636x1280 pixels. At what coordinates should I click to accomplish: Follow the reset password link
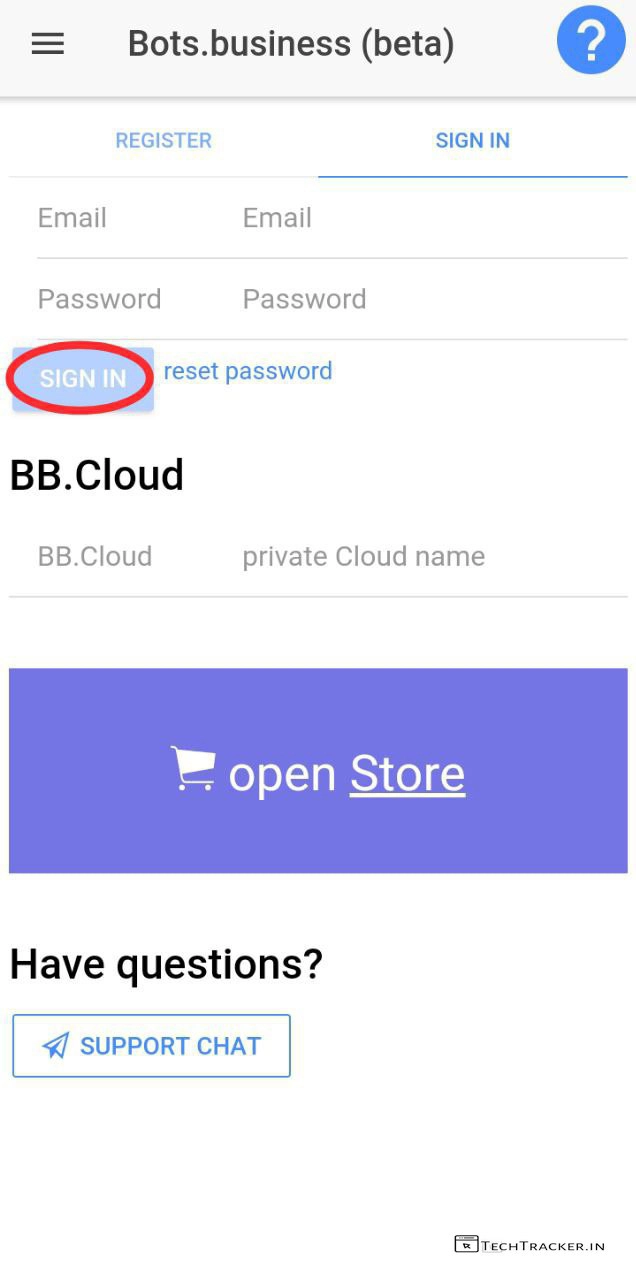click(248, 372)
